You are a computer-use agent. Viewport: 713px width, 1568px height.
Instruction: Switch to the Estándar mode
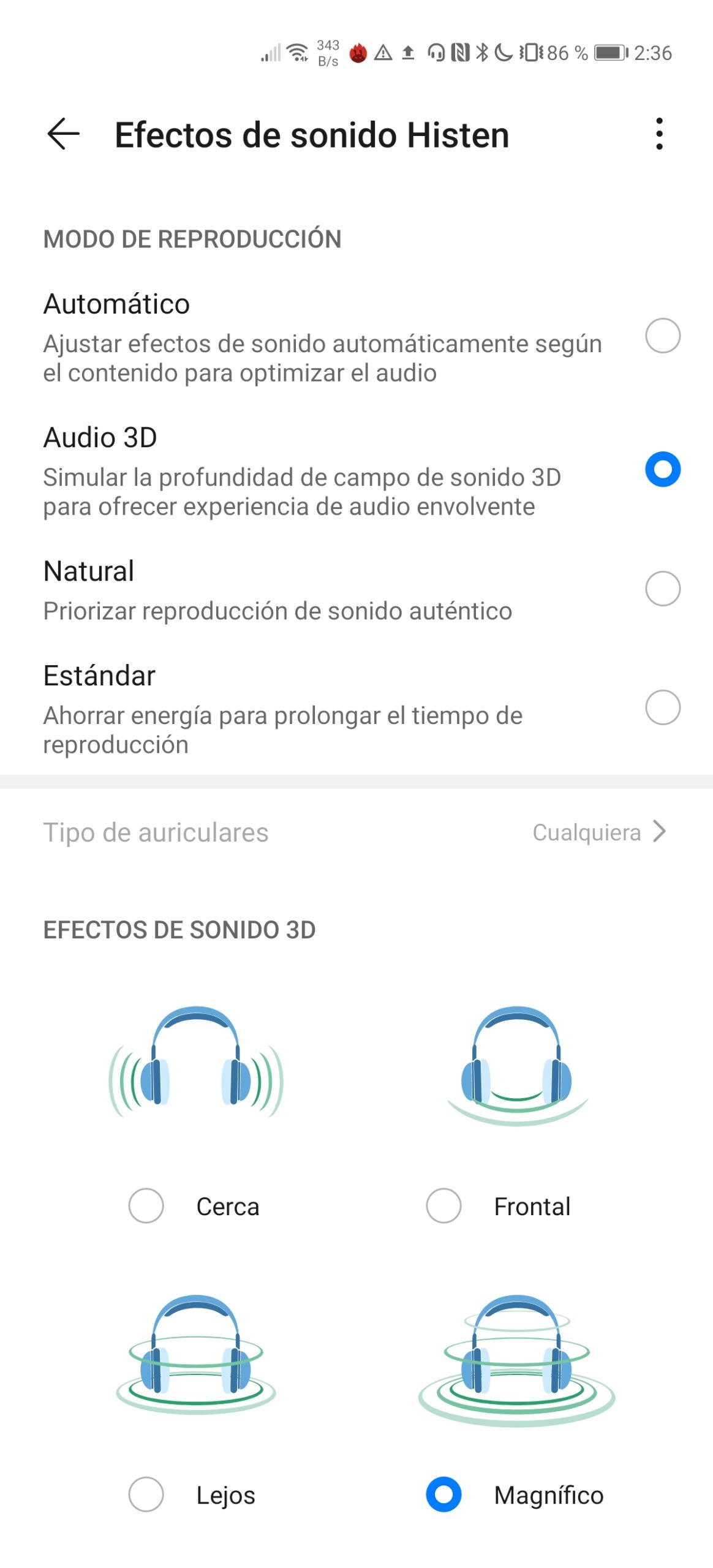[356, 709]
